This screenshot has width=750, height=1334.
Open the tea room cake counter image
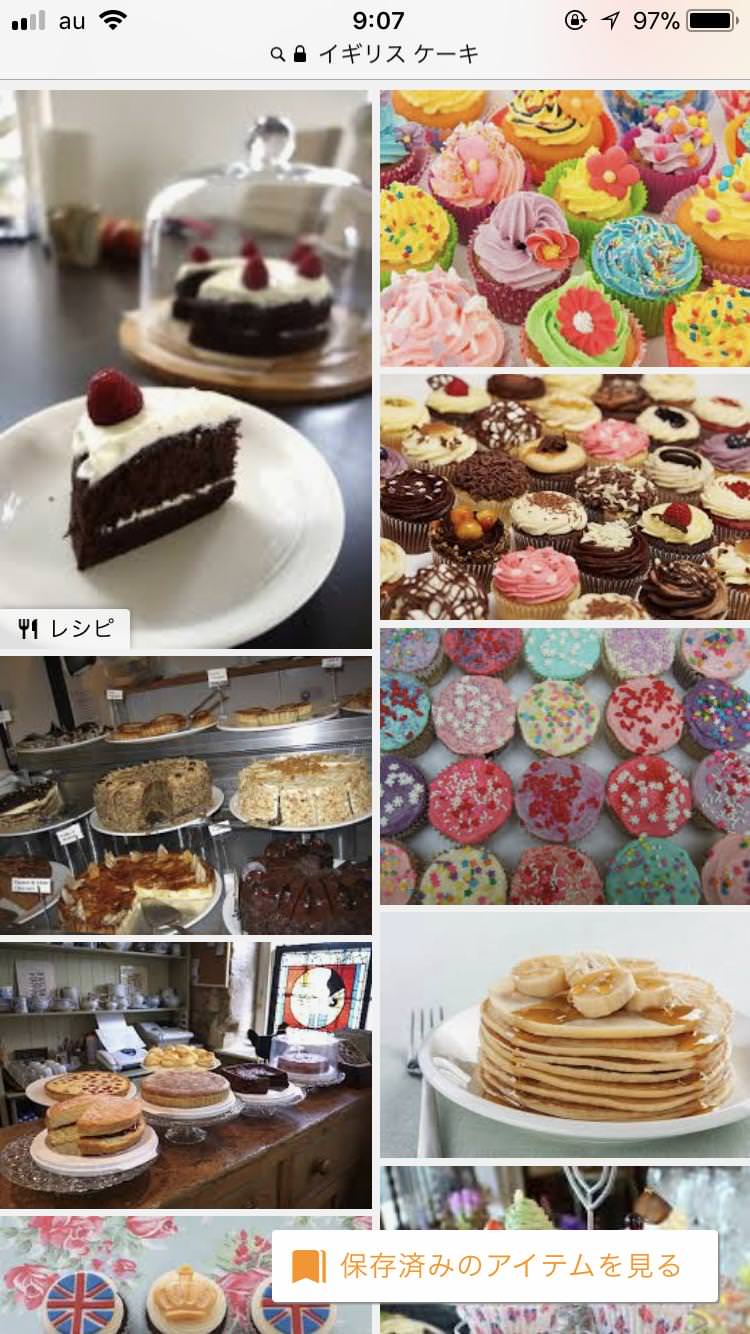point(186,1074)
